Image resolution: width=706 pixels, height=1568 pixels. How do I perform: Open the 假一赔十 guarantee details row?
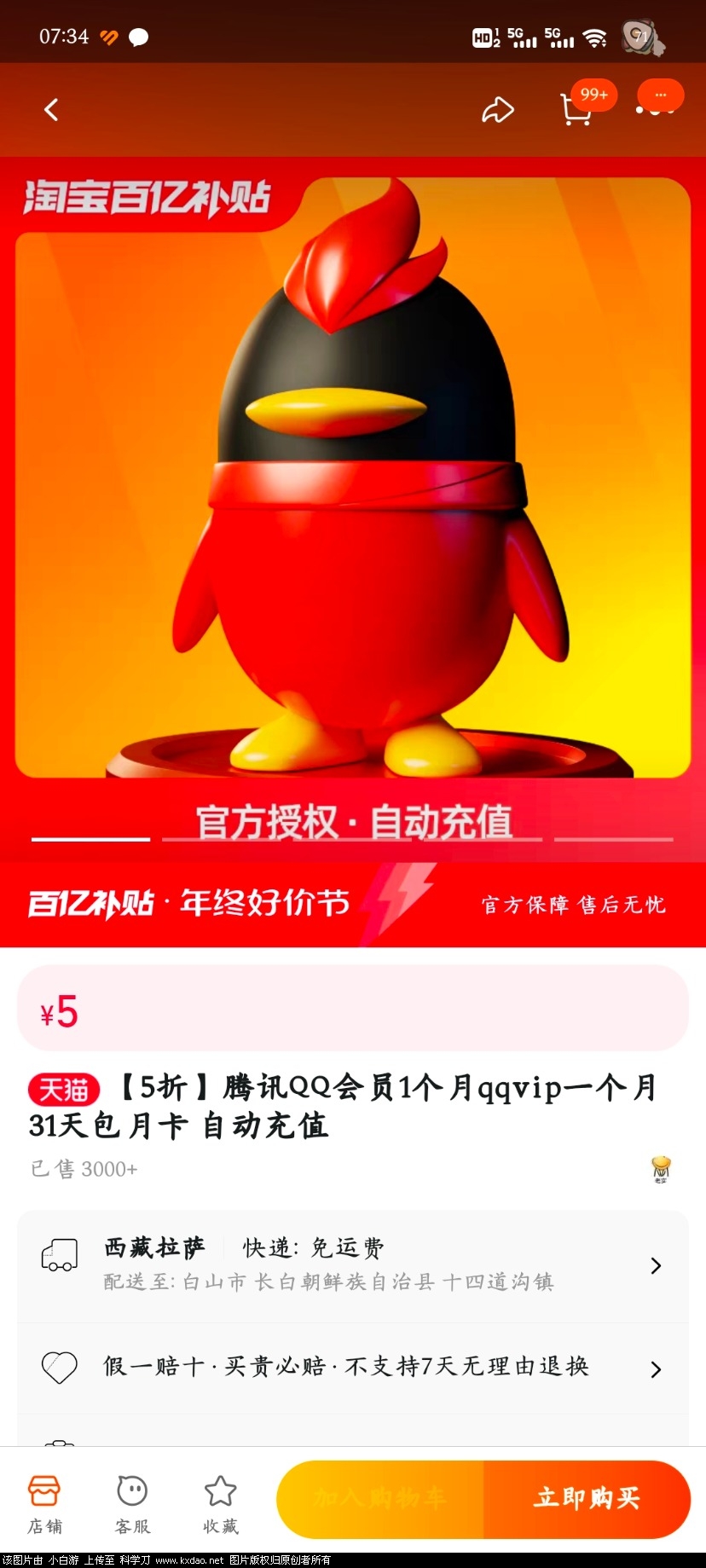(x=352, y=1368)
